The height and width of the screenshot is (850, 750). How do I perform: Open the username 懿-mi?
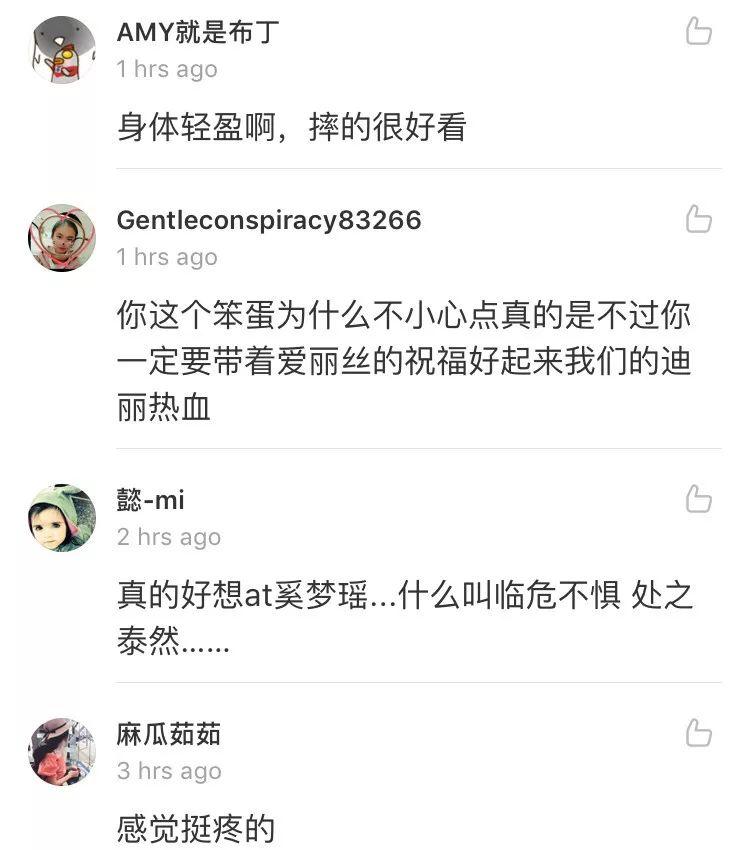(151, 500)
